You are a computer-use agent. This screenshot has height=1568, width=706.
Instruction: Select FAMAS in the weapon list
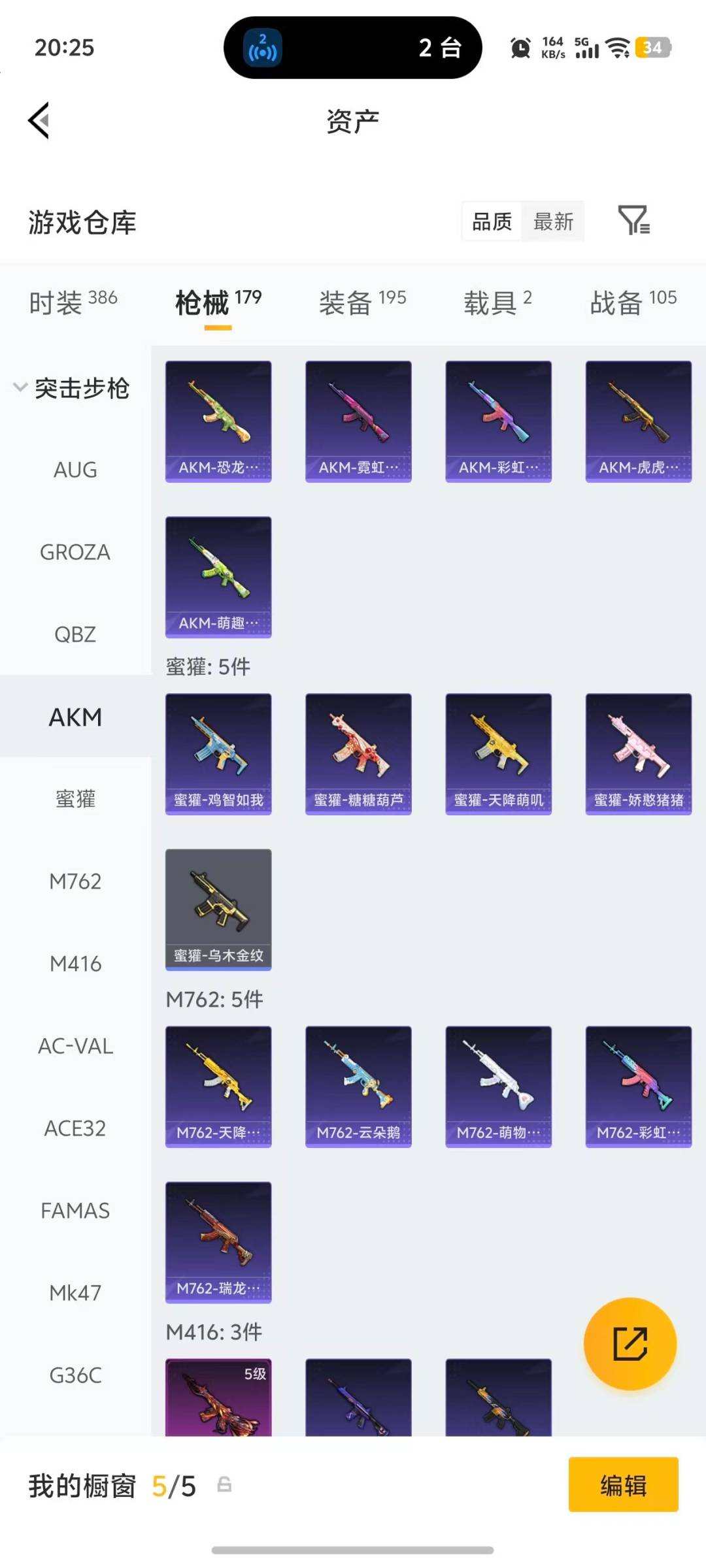75,1211
